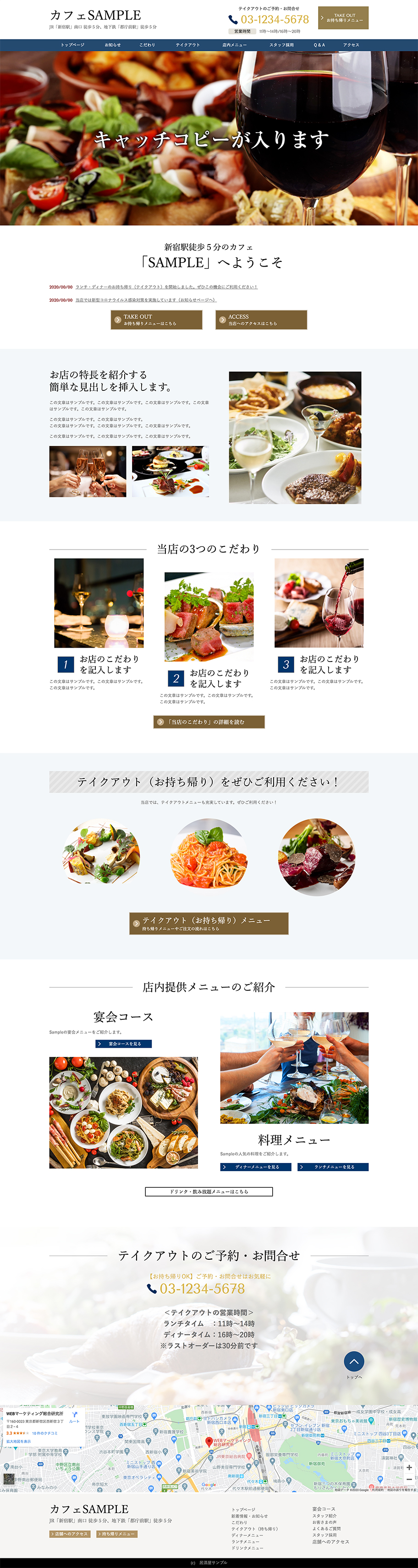
Task: Open 店内メニュー in the top navigation
Action: tap(234, 45)
